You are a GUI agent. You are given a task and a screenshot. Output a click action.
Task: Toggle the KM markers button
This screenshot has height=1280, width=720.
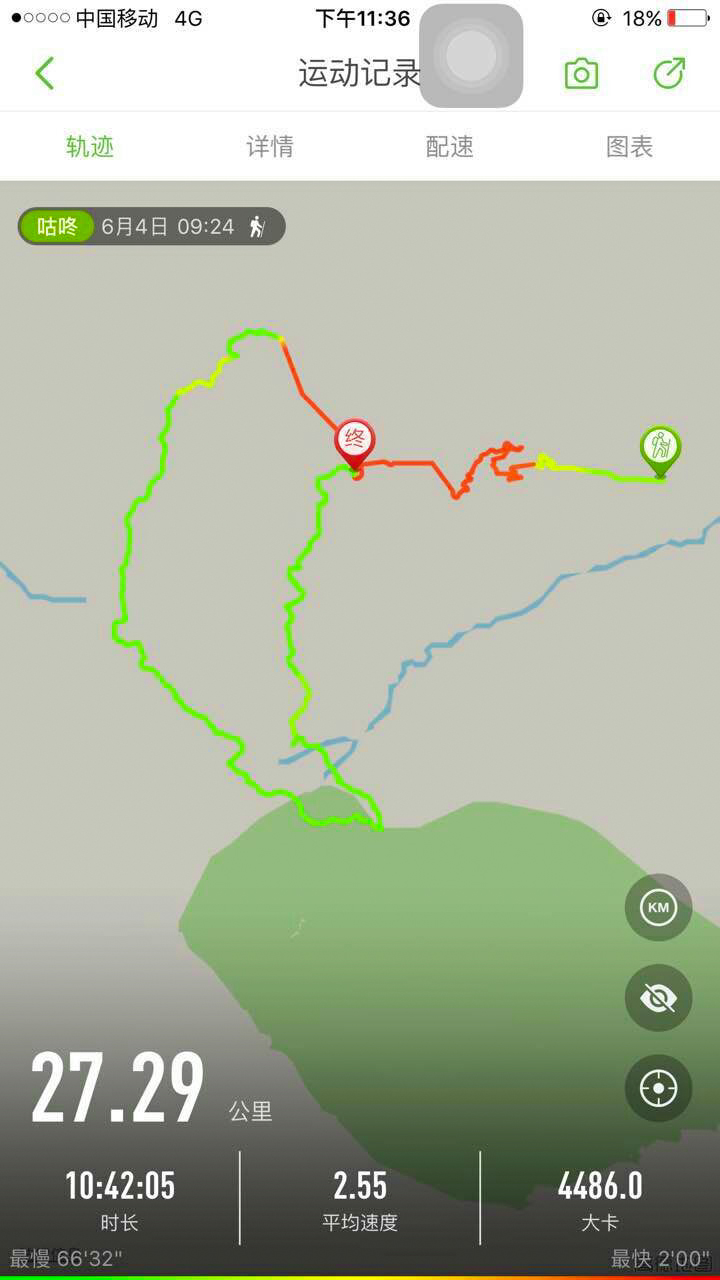pyautogui.click(x=658, y=908)
